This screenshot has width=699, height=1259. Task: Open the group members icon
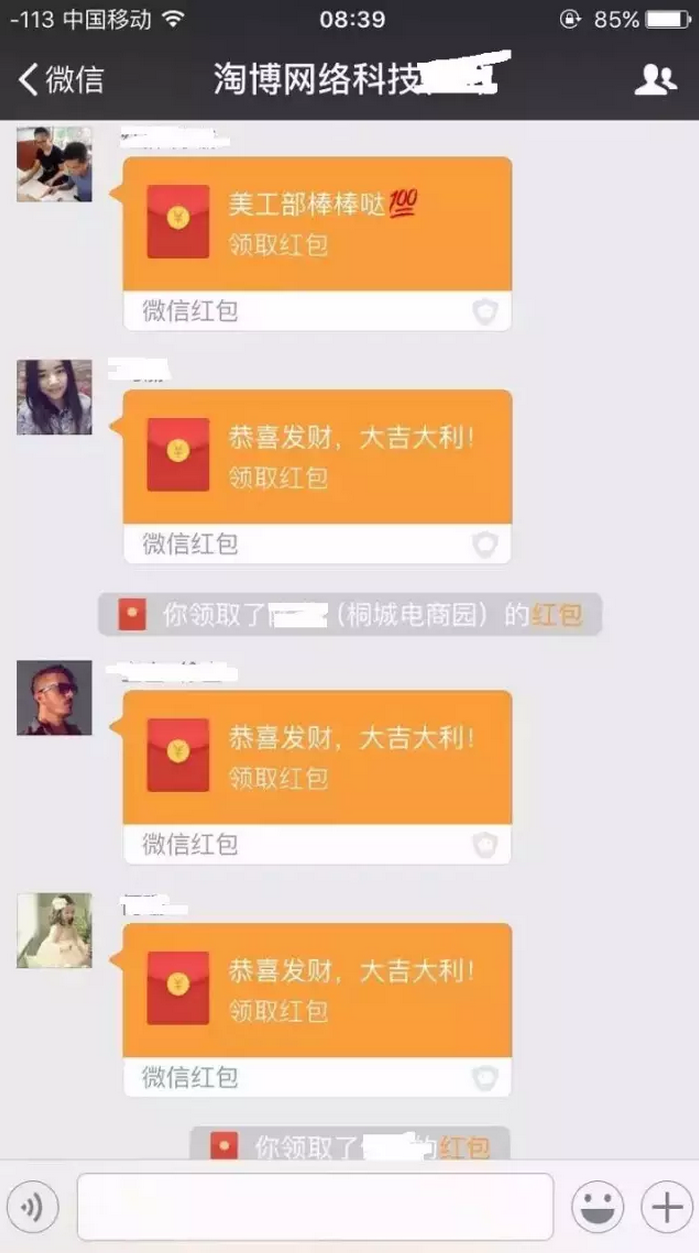tap(655, 80)
